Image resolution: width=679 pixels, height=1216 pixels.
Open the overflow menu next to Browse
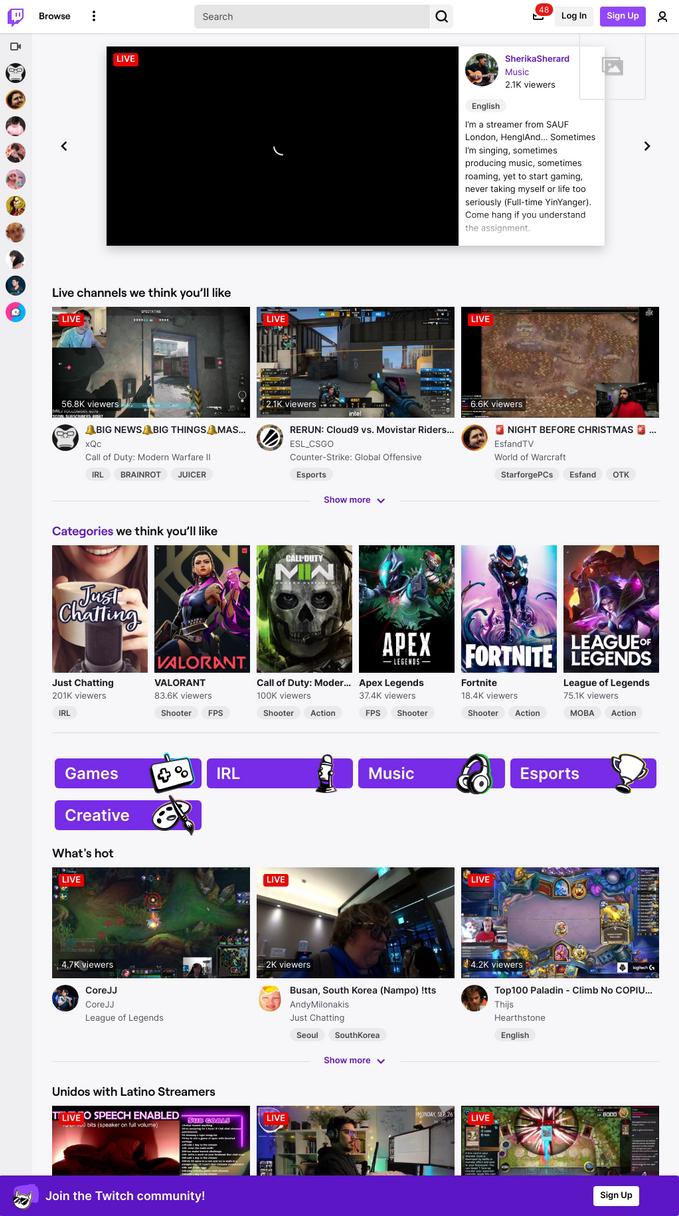(94, 16)
